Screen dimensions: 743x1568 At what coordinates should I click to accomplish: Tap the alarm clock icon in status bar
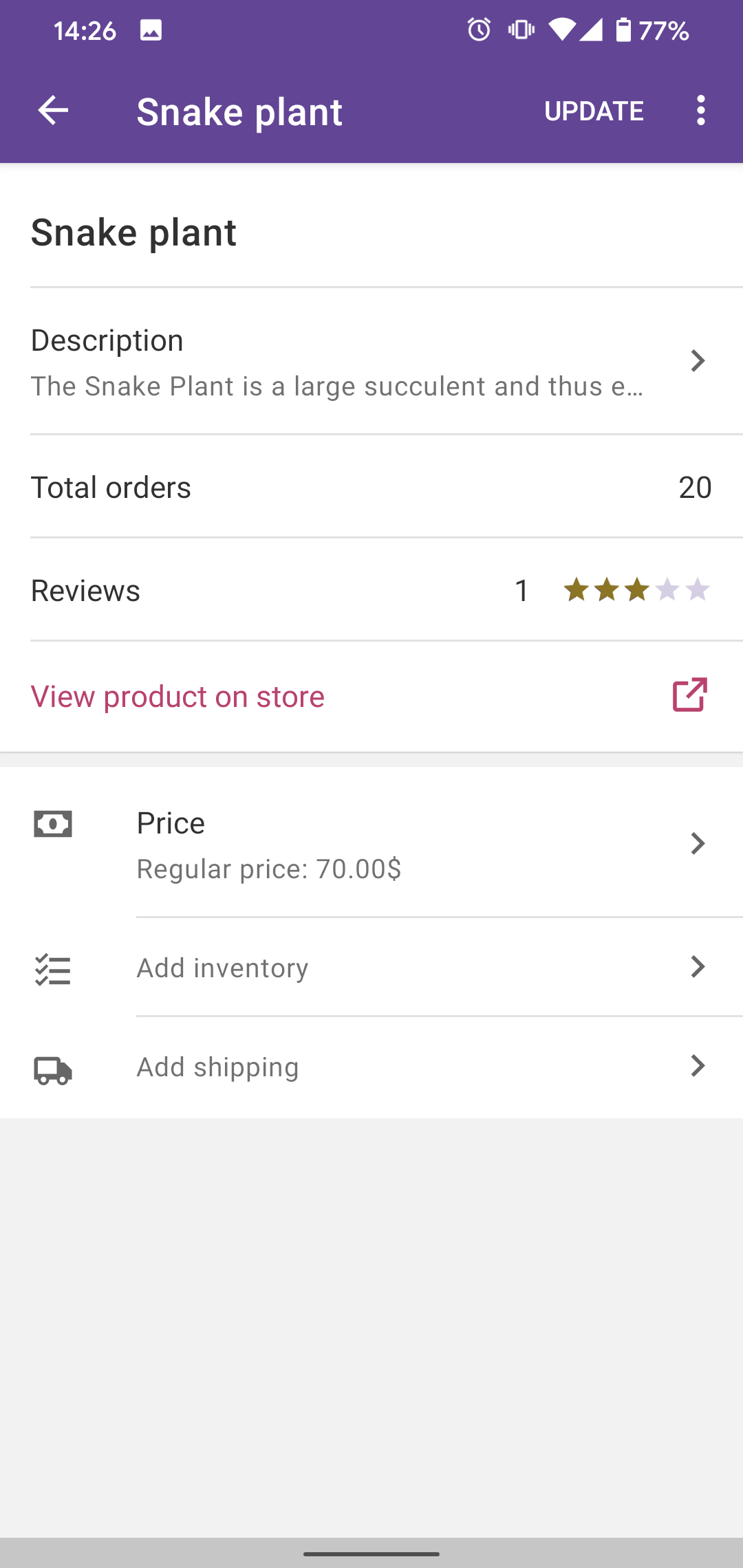(x=477, y=28)
